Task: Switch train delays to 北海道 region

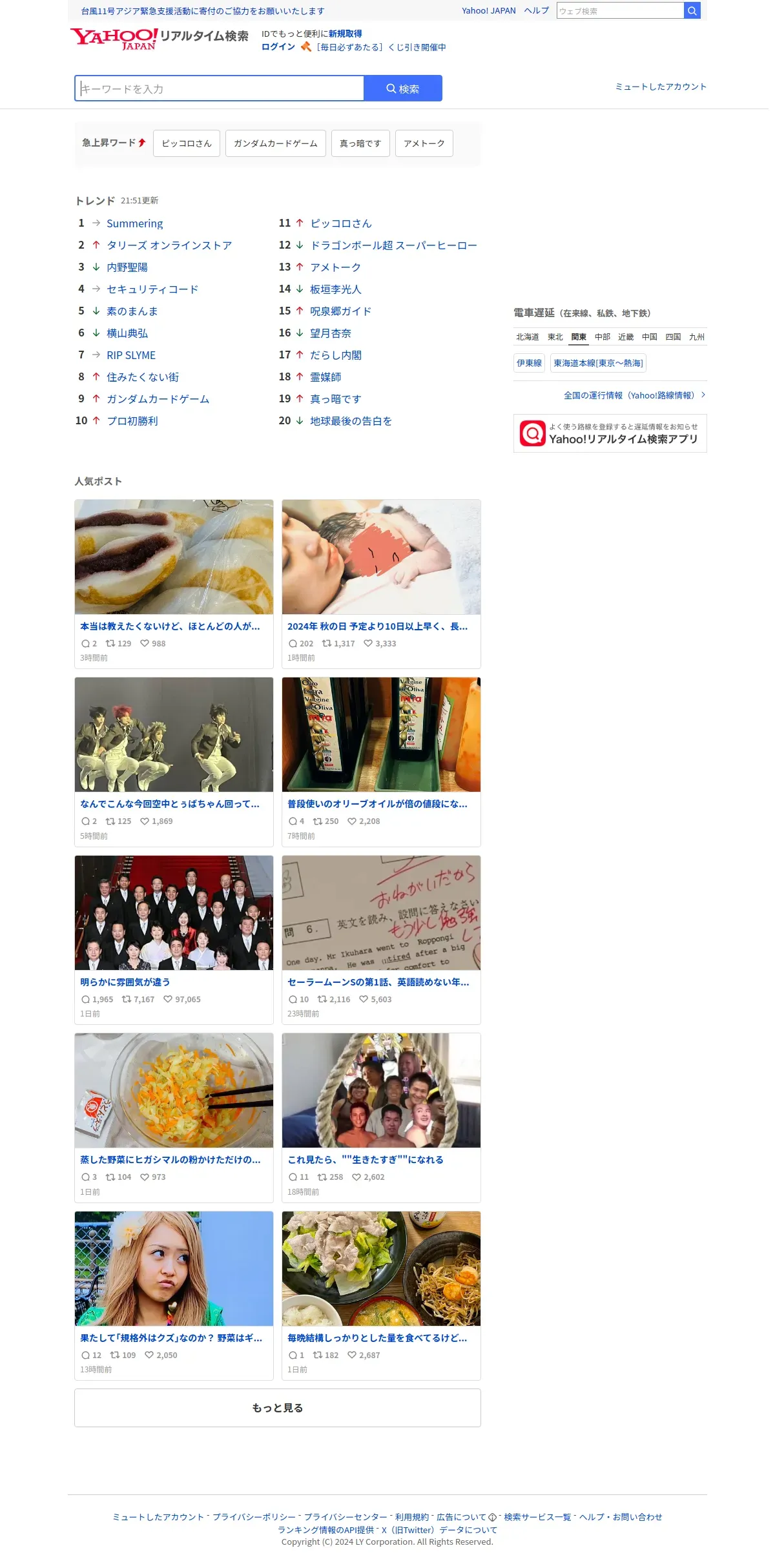Action: click(x=527, y=337)
